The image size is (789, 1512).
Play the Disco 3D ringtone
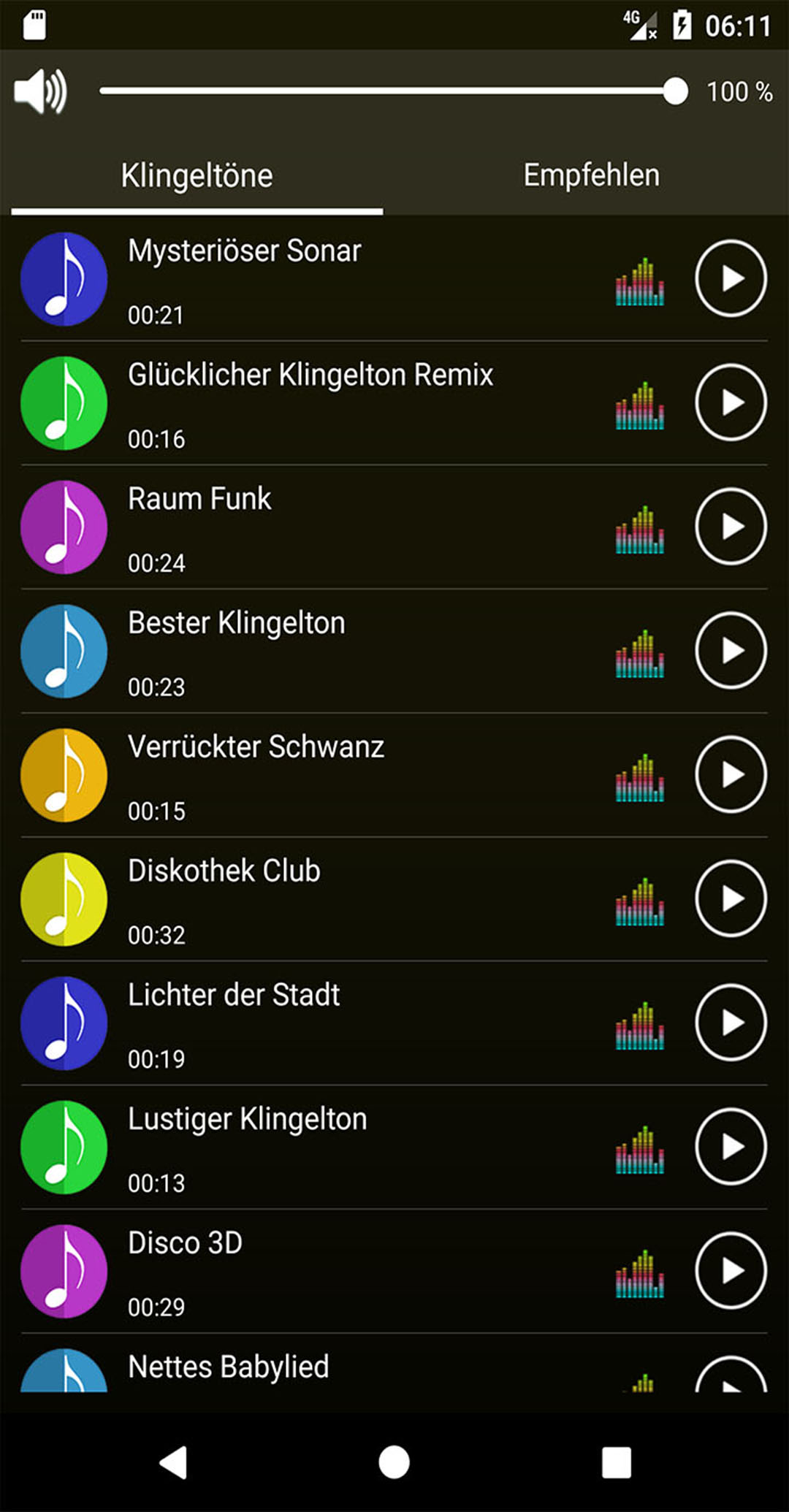tap(731, 1271)
